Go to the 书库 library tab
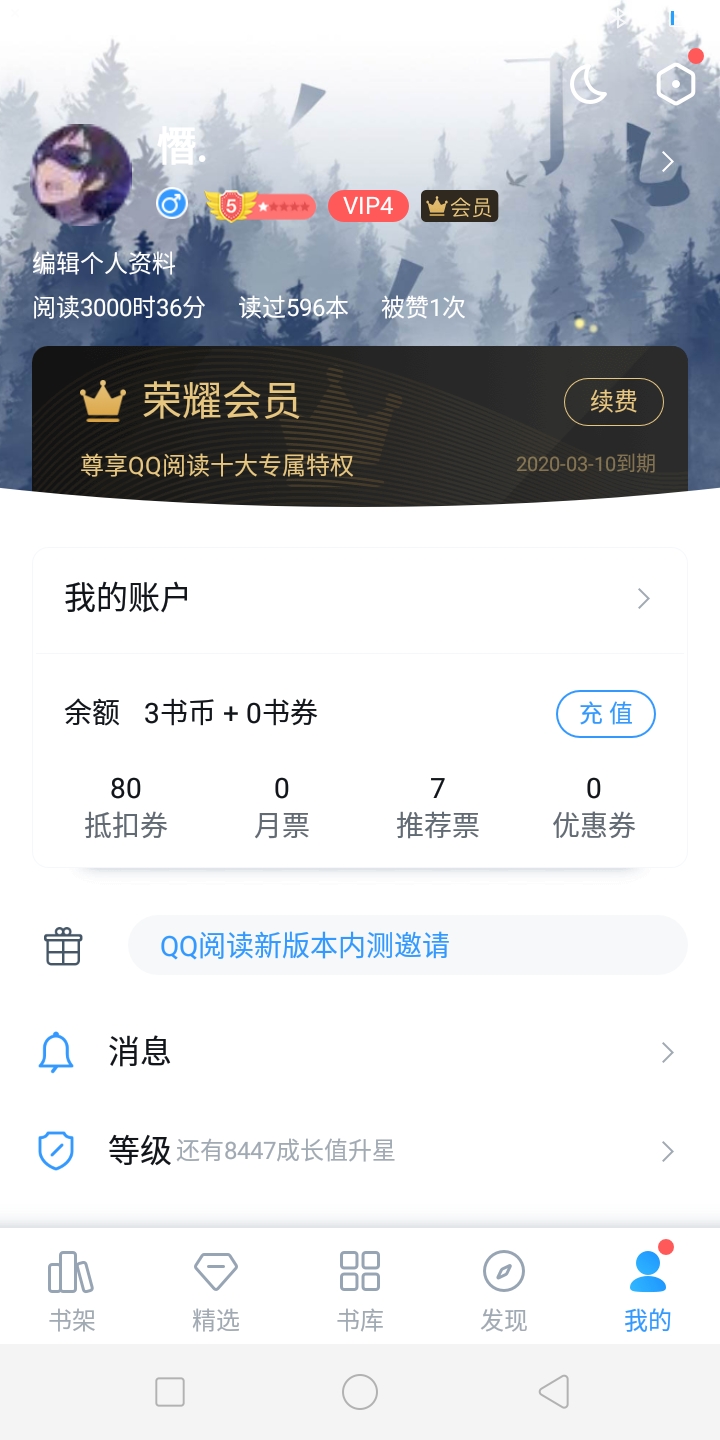 click(360, 1290)
